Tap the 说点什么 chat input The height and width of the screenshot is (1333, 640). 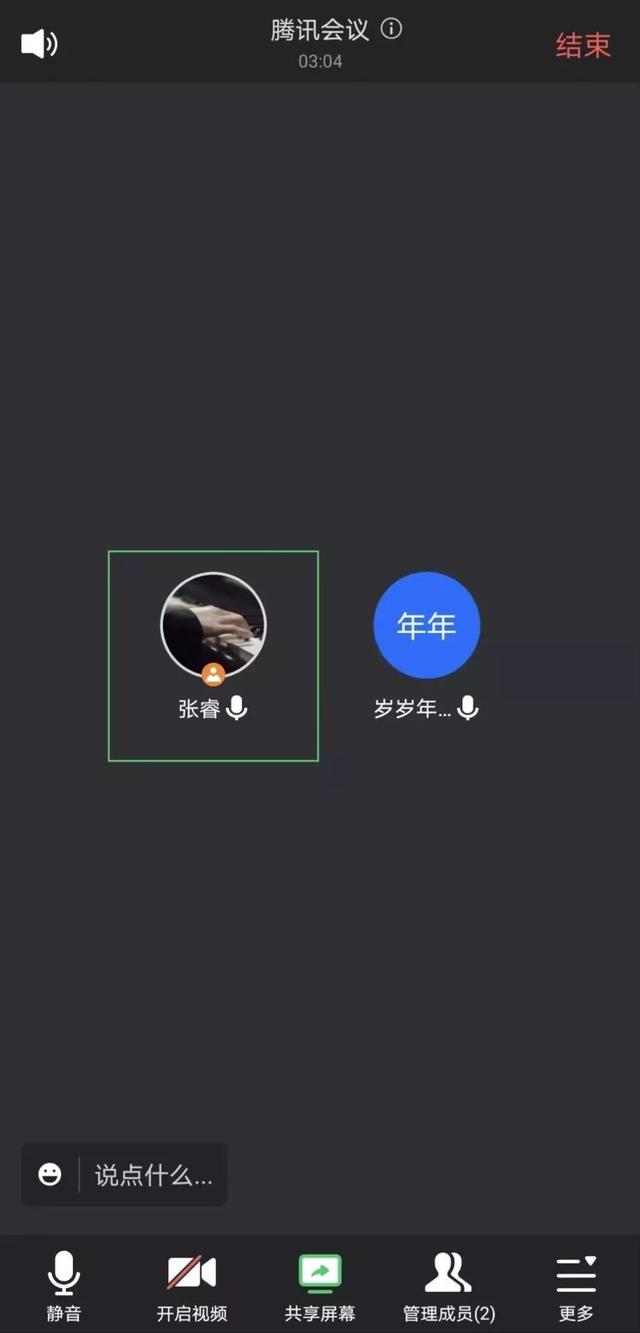(153, 1175)
